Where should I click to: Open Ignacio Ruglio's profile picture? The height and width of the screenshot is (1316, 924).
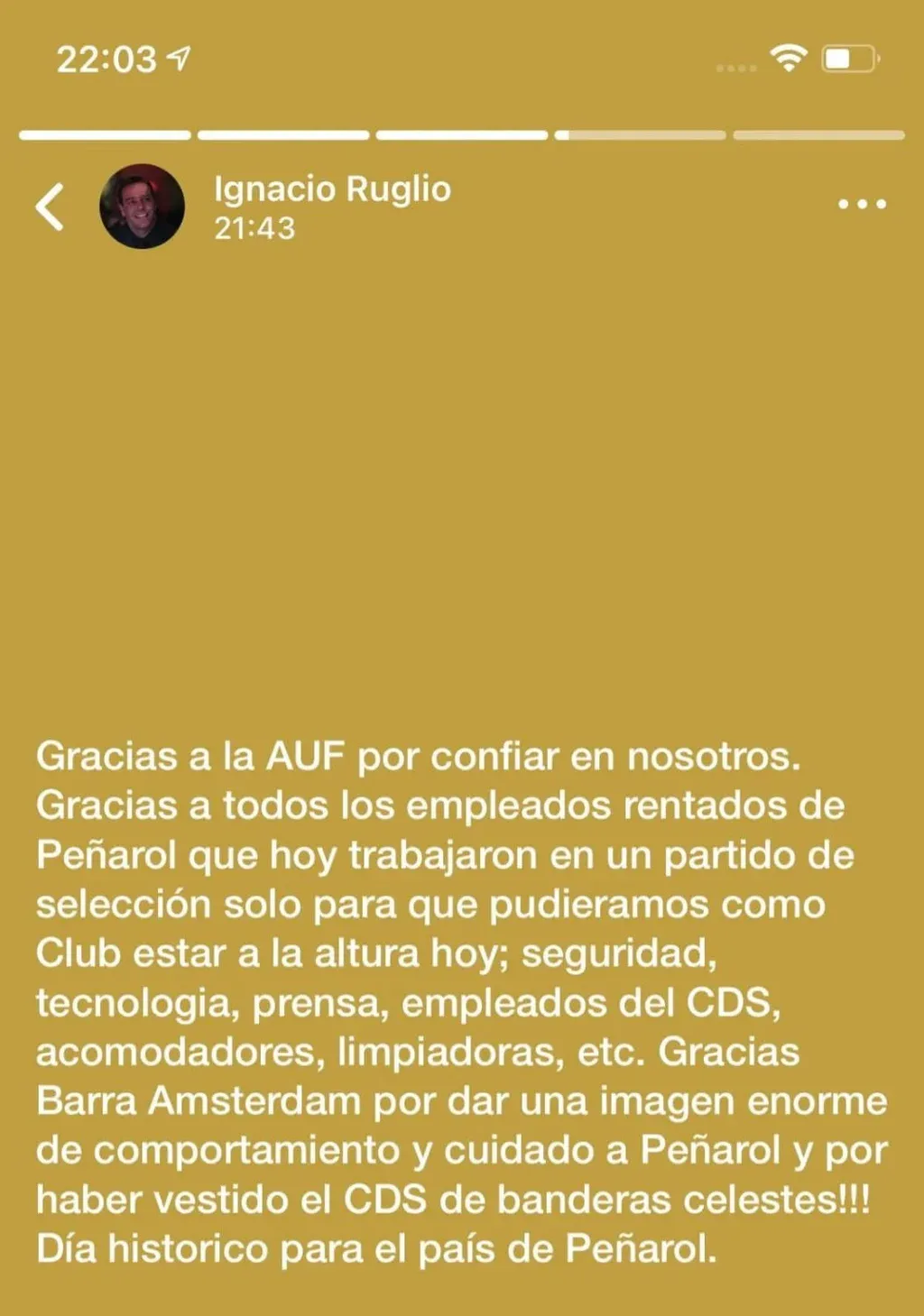[142, 207]
